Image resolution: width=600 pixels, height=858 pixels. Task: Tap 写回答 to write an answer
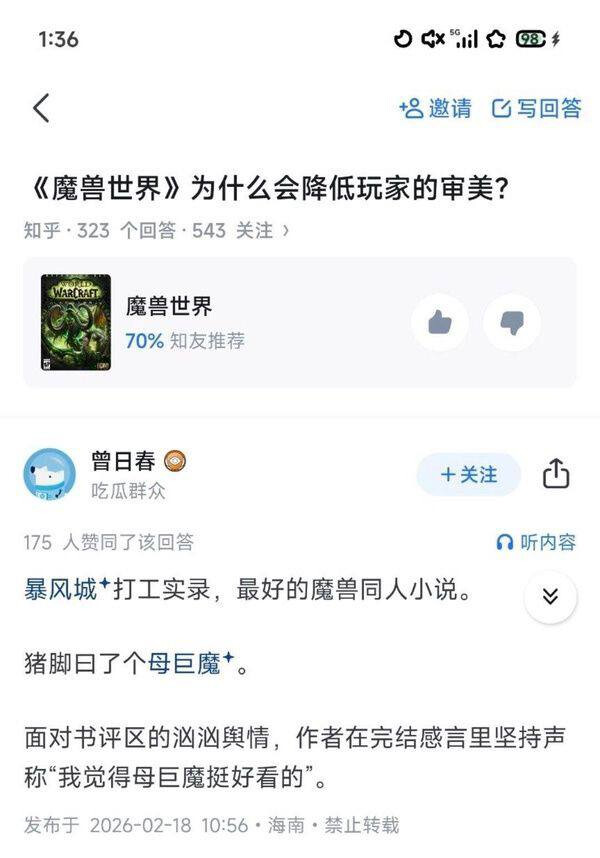(x=536, y=108)
